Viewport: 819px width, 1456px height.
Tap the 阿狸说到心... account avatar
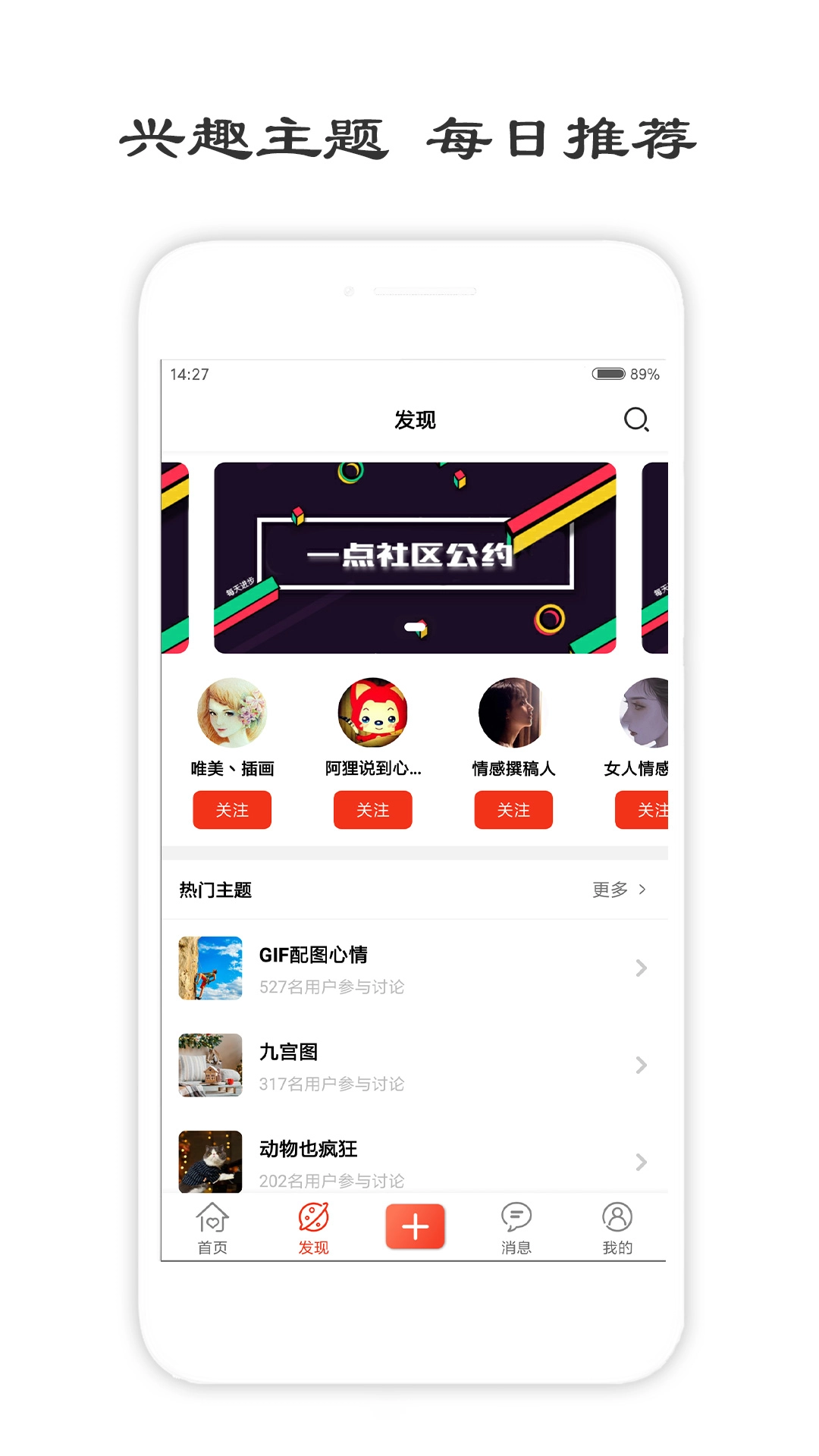tap(372, 714)
